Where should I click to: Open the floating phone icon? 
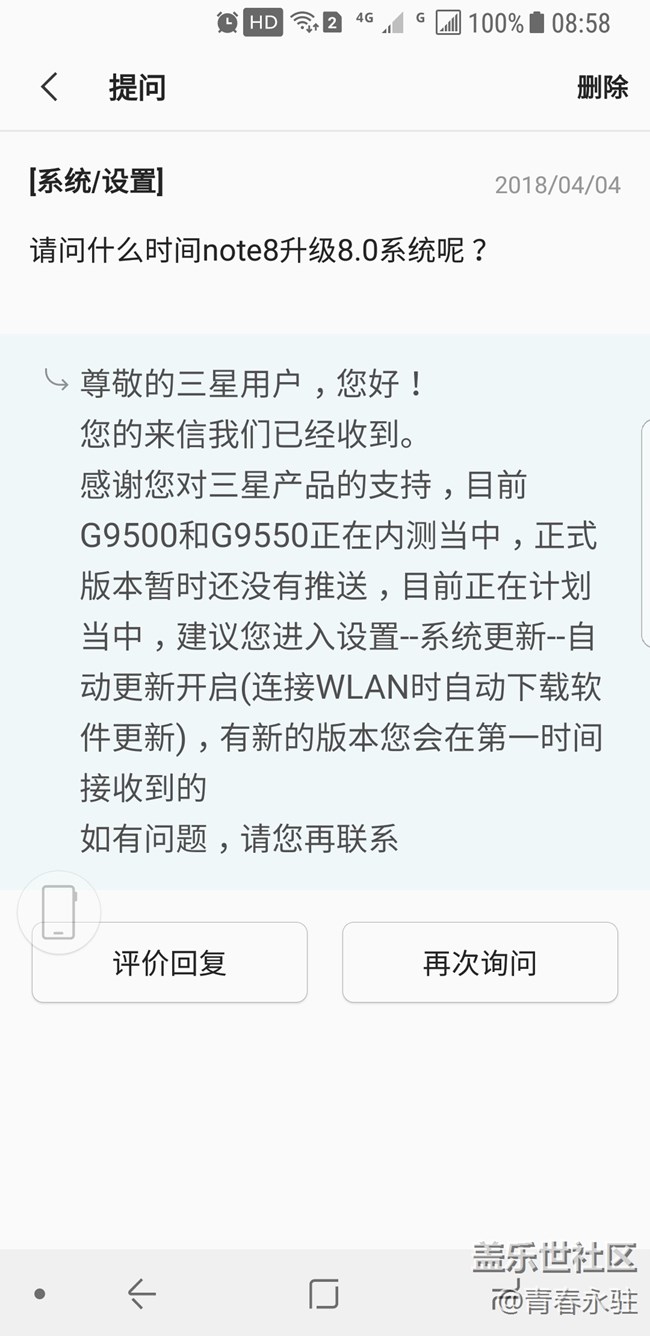pos(59,912)
